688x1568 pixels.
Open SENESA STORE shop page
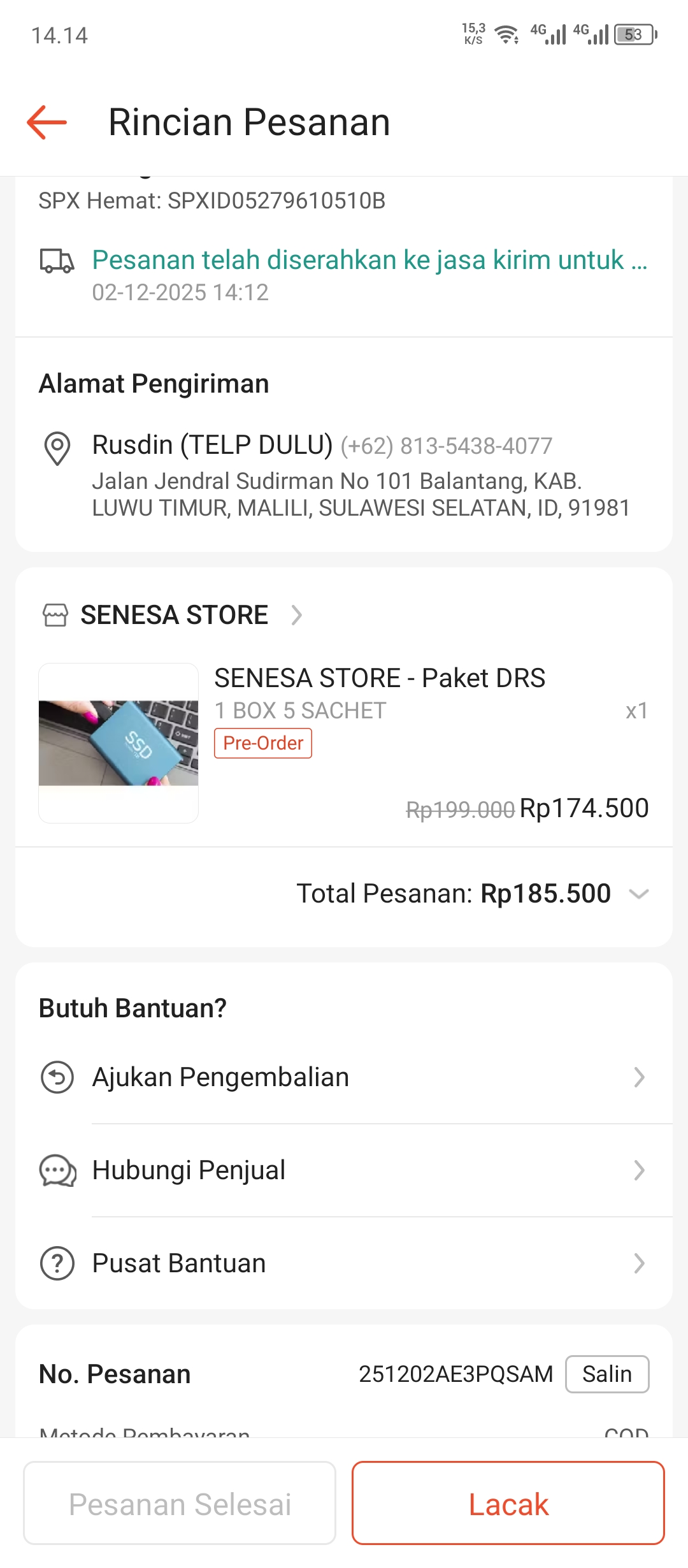[173, 615]
